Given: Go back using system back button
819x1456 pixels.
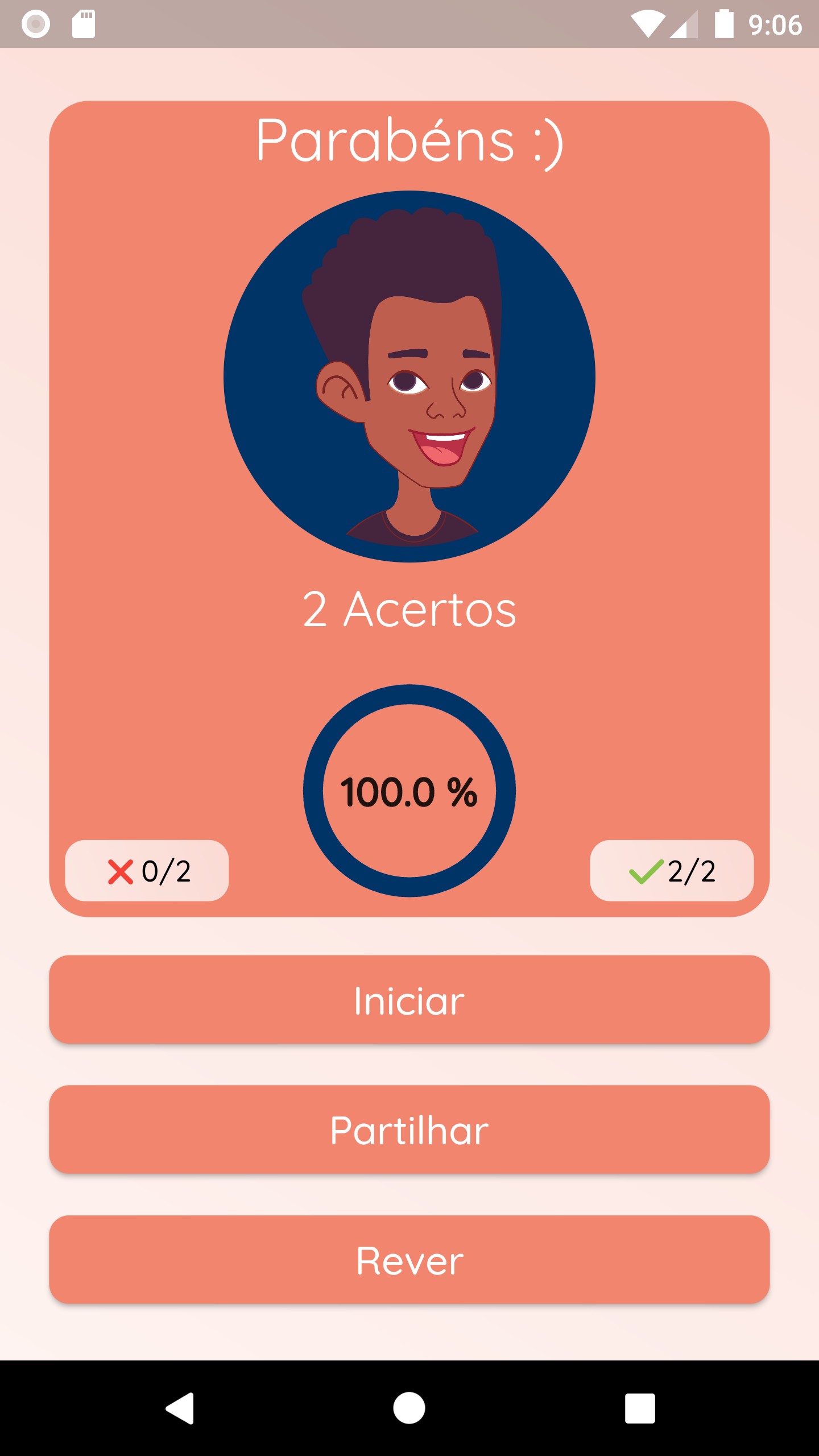Looking at the screenshot, I should coord(180,1408).
